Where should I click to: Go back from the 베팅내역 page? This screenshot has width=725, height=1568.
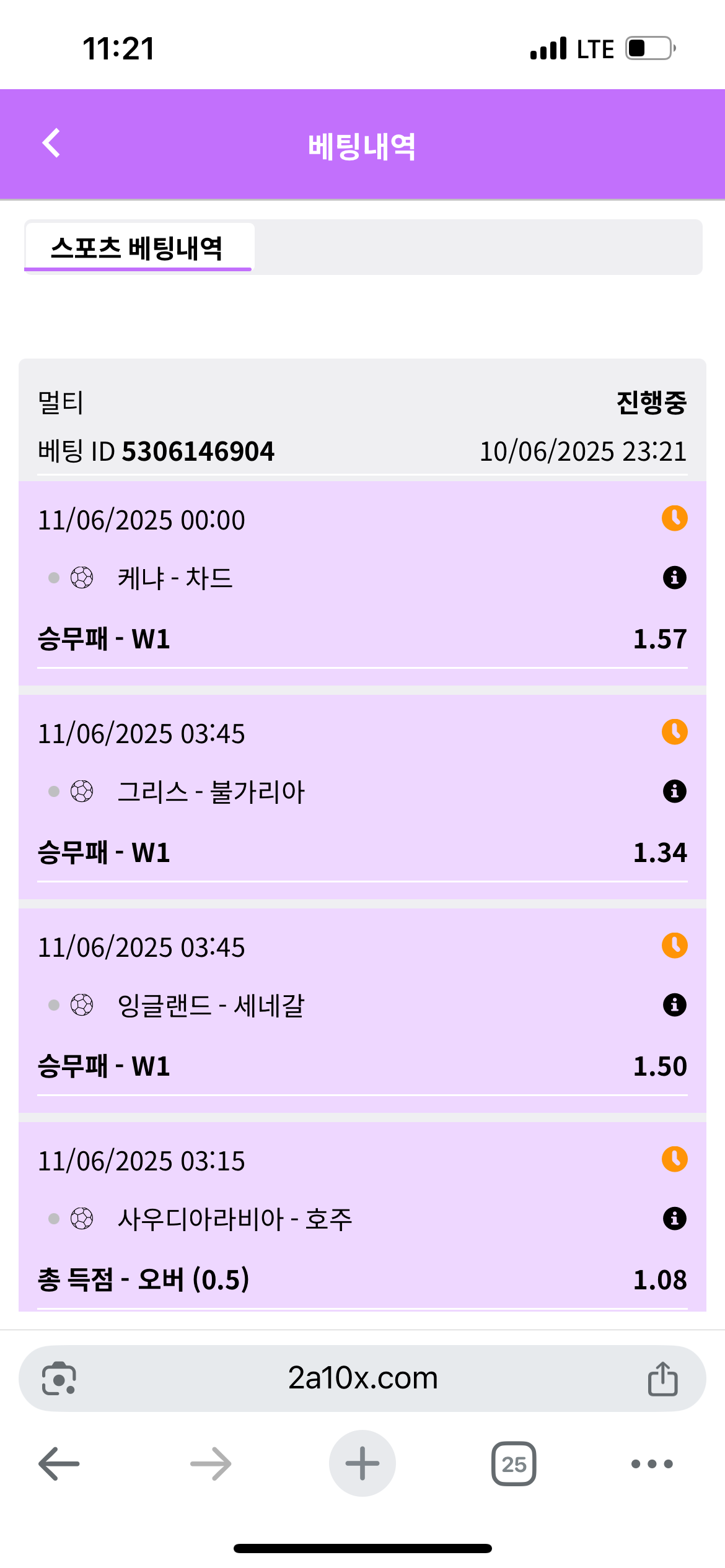point(51,144)
